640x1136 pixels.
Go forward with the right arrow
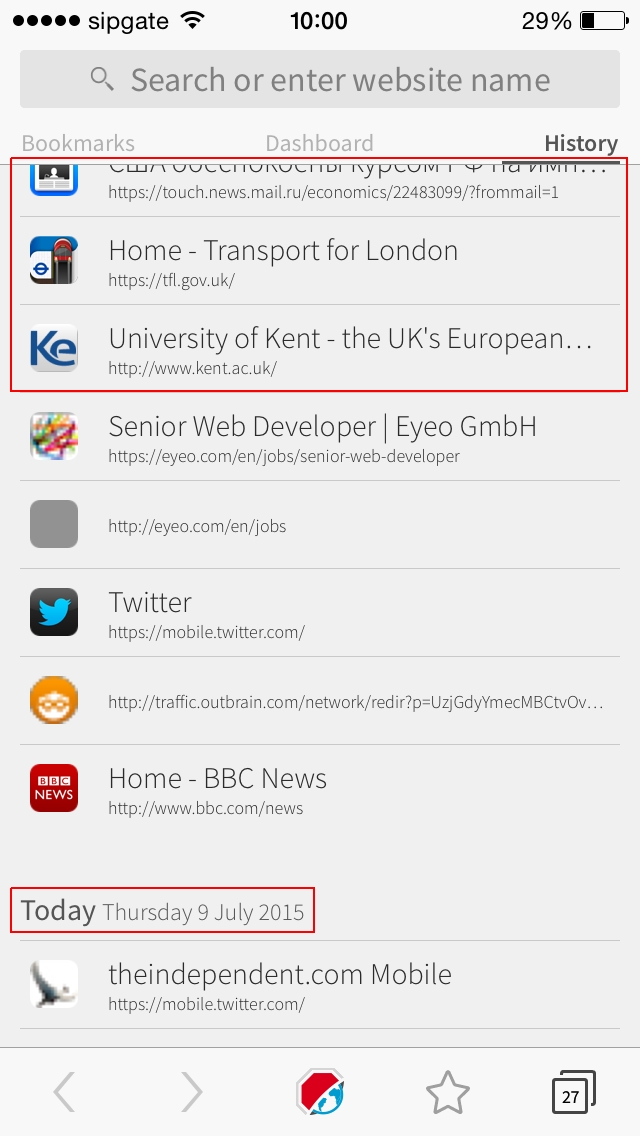pos(192,1092)
